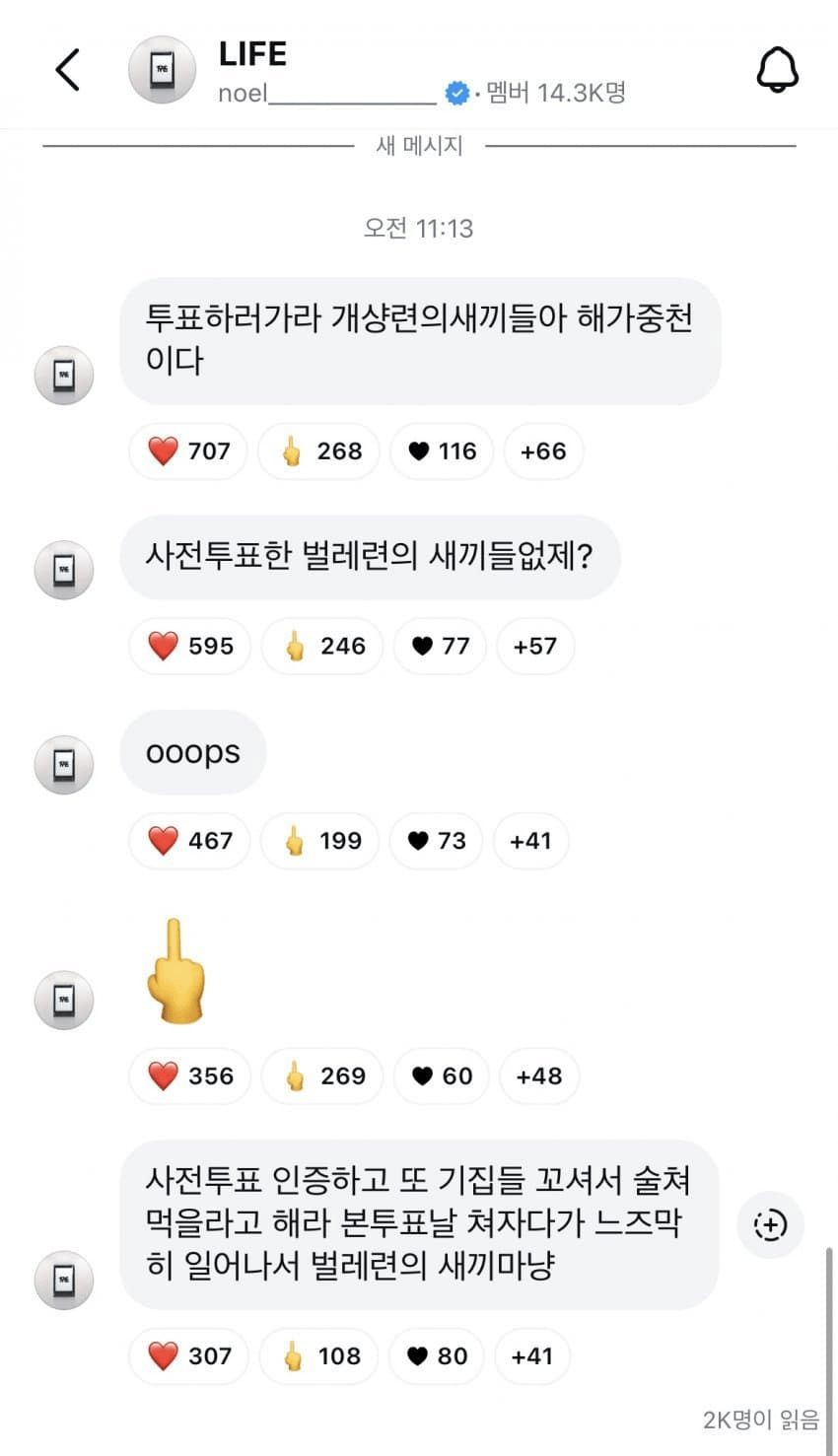The height and width of the screenshot is (1456, 838).
Task: Toggle the black heart reaction showing 77
Action: point(439,646)
